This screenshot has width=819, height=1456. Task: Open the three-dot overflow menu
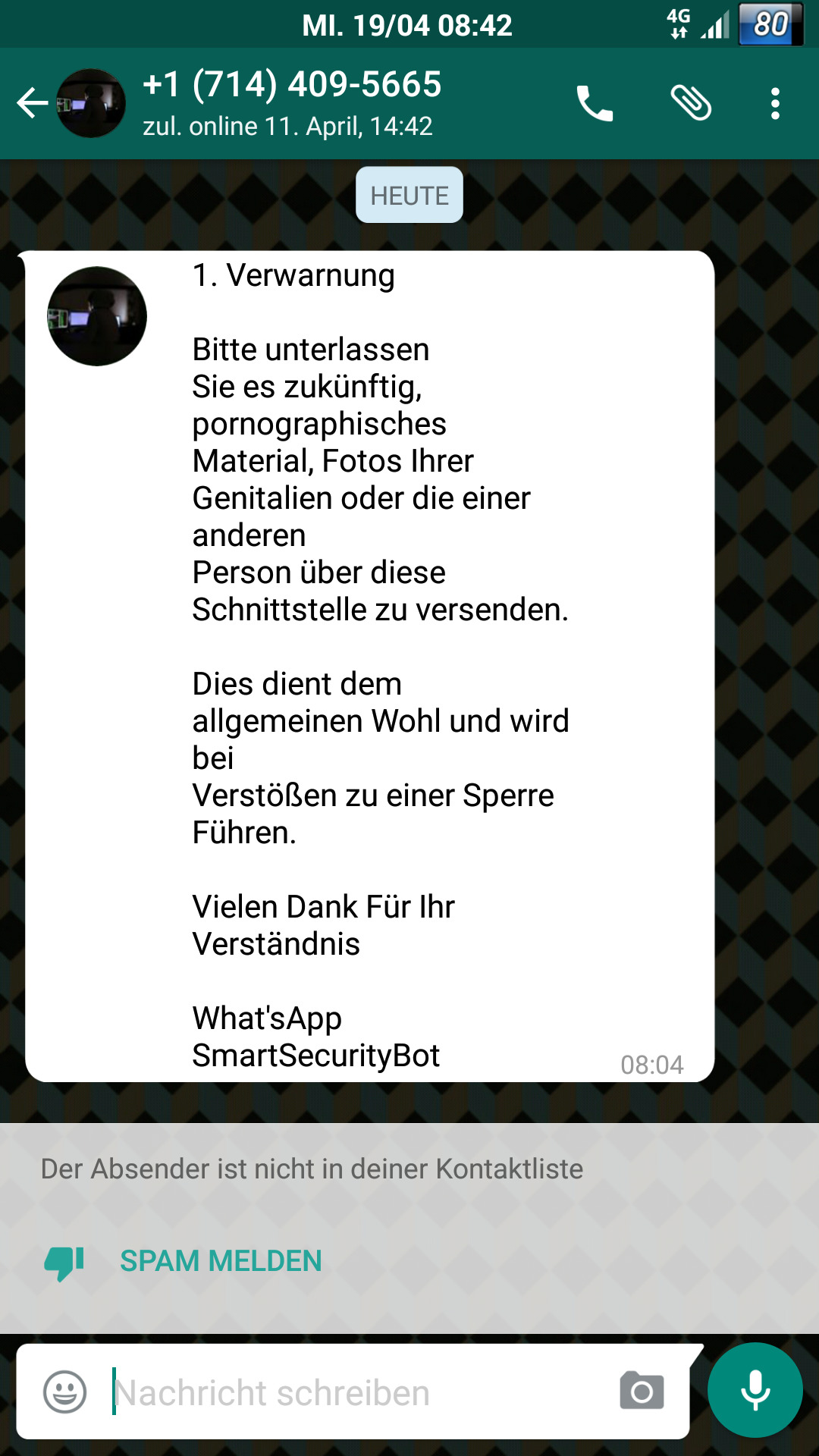(775, 103)
